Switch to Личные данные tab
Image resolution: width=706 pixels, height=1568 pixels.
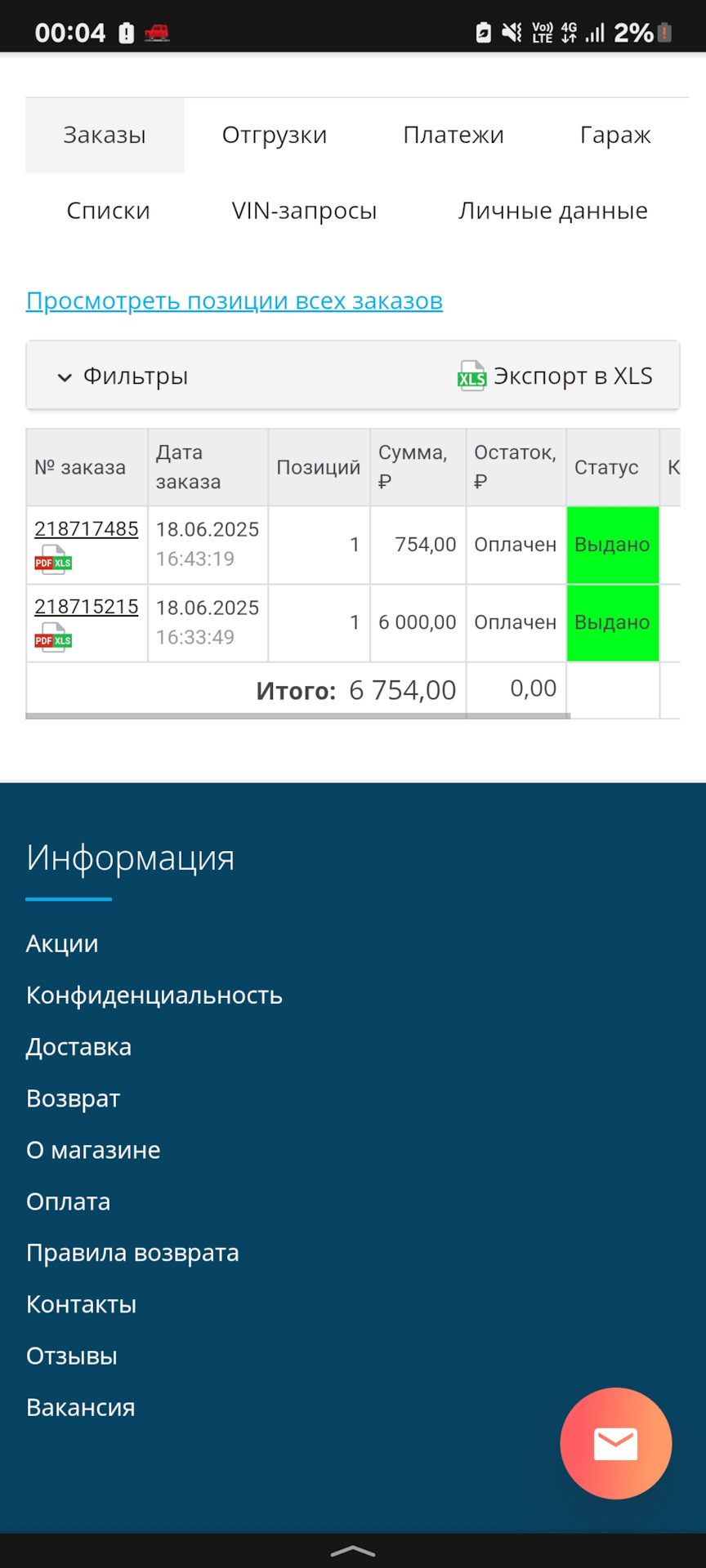552,211
